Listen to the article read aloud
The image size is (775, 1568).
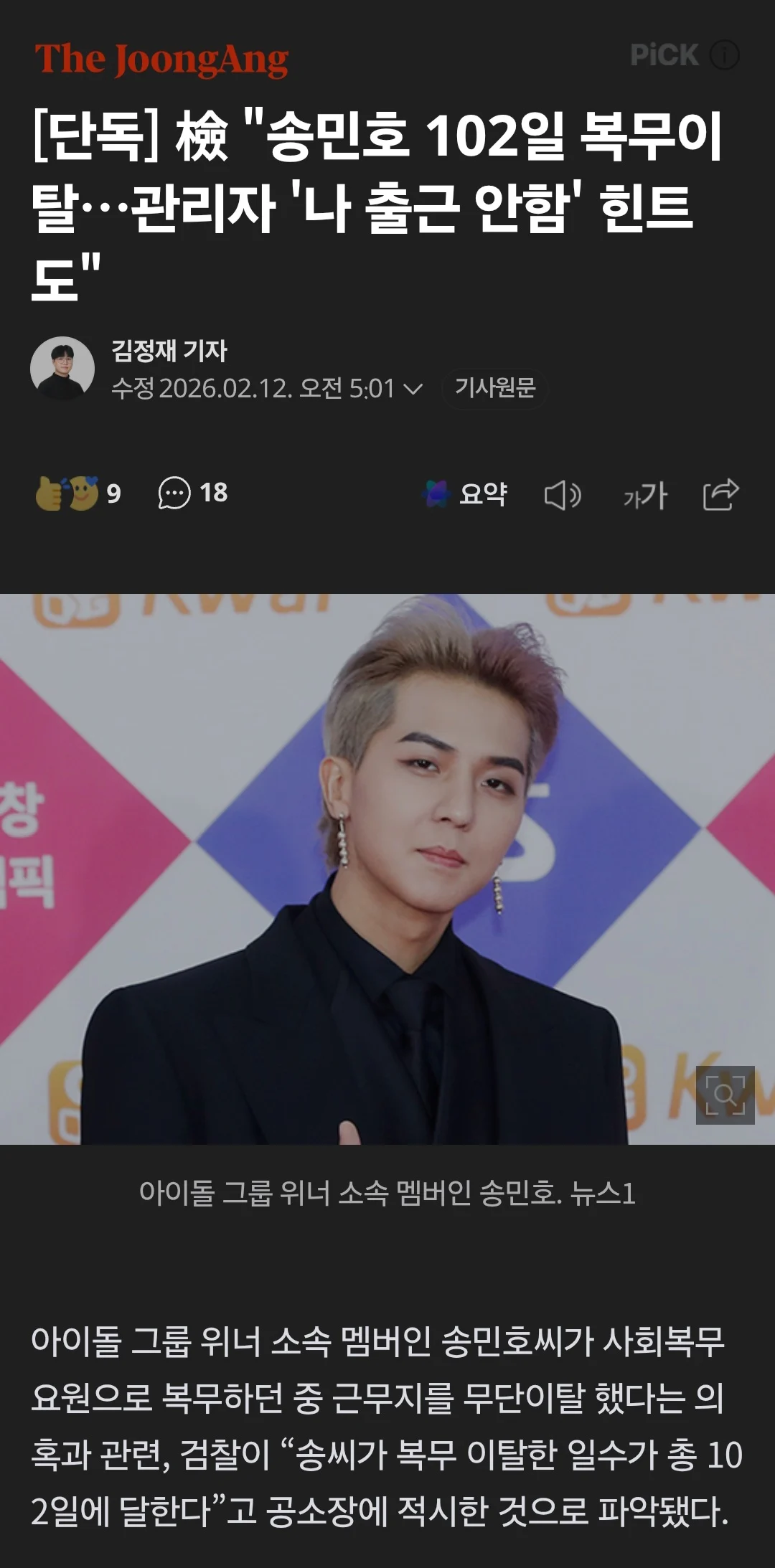(562, 495)
